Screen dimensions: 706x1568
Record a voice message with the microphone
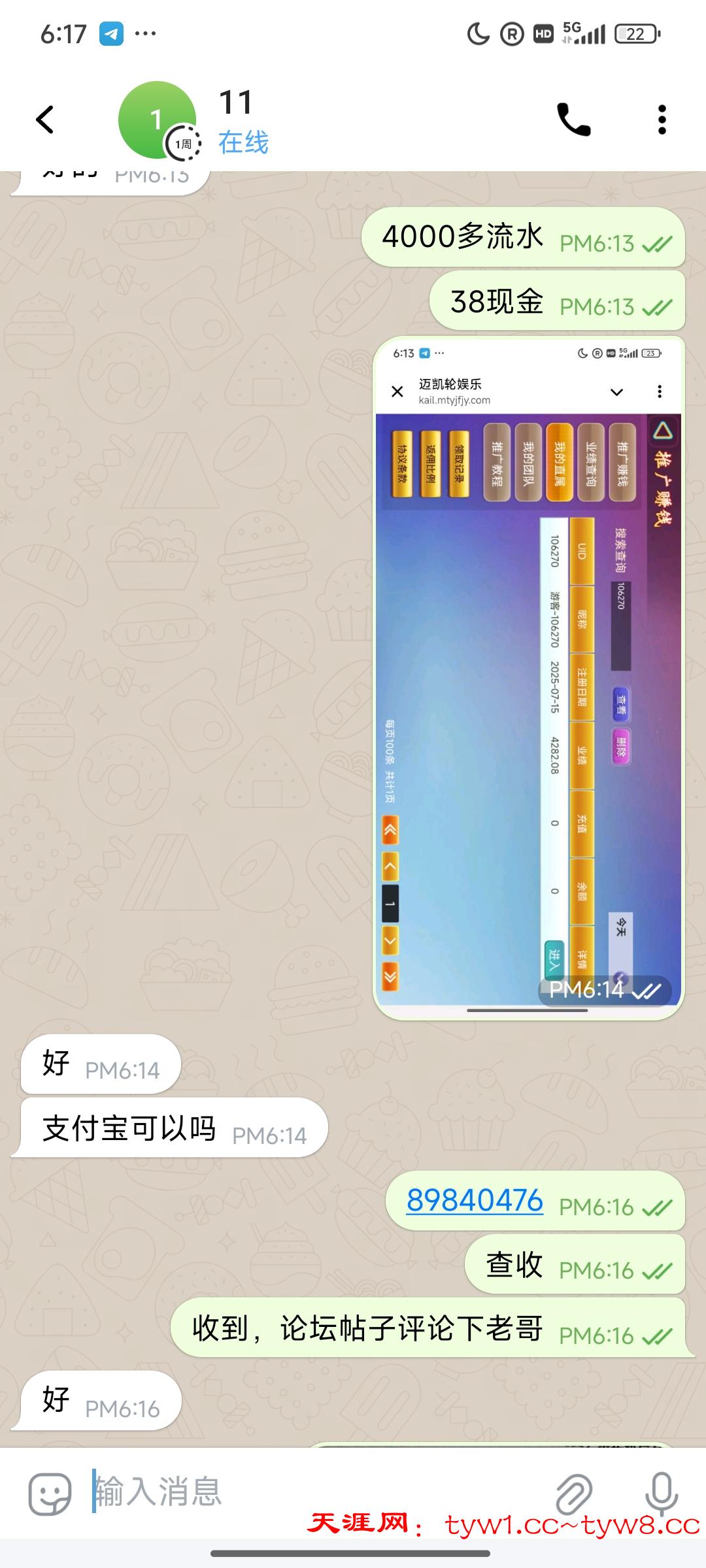661,1493
